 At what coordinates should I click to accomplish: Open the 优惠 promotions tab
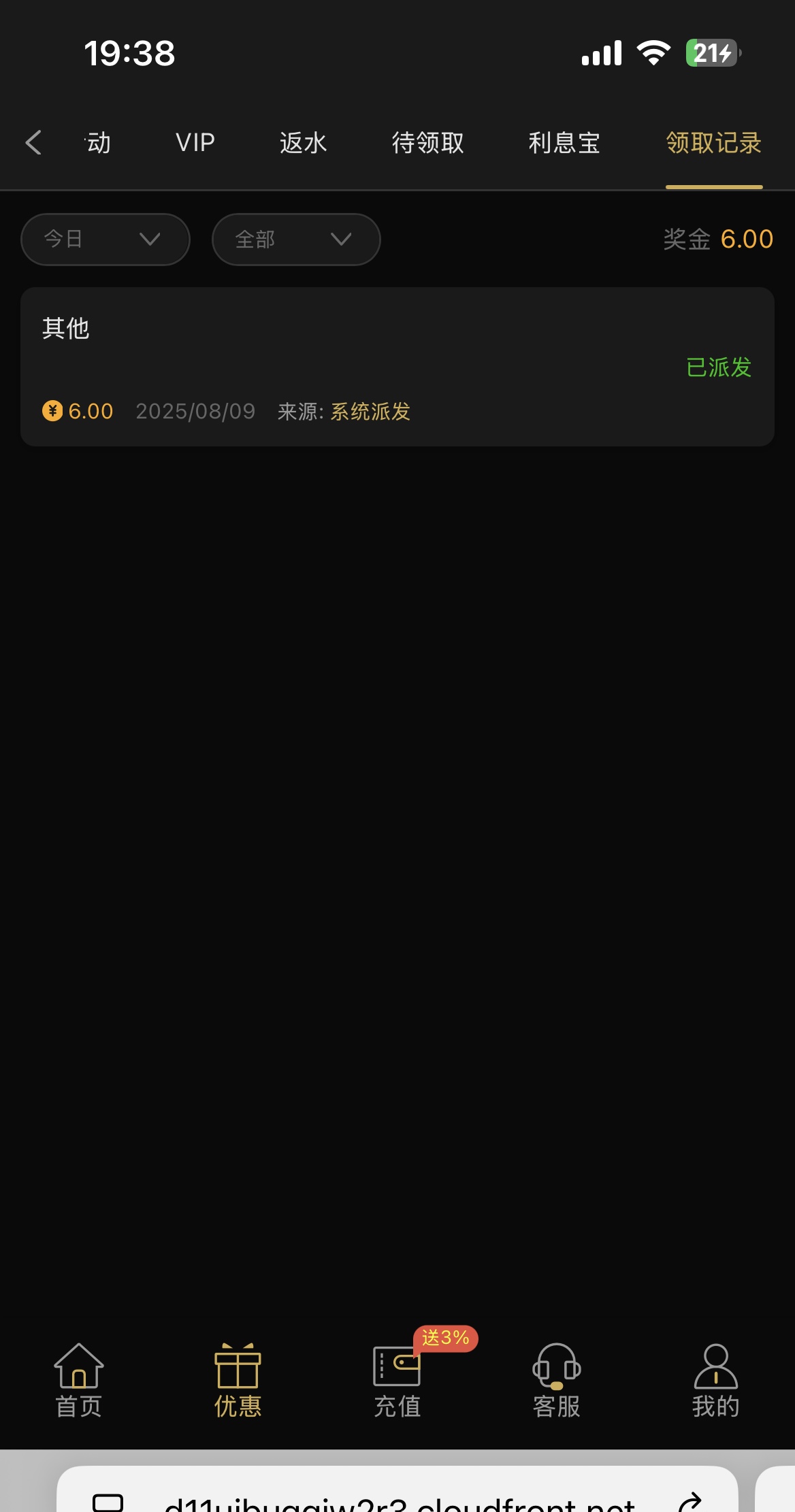click(x=238, y=1380)
